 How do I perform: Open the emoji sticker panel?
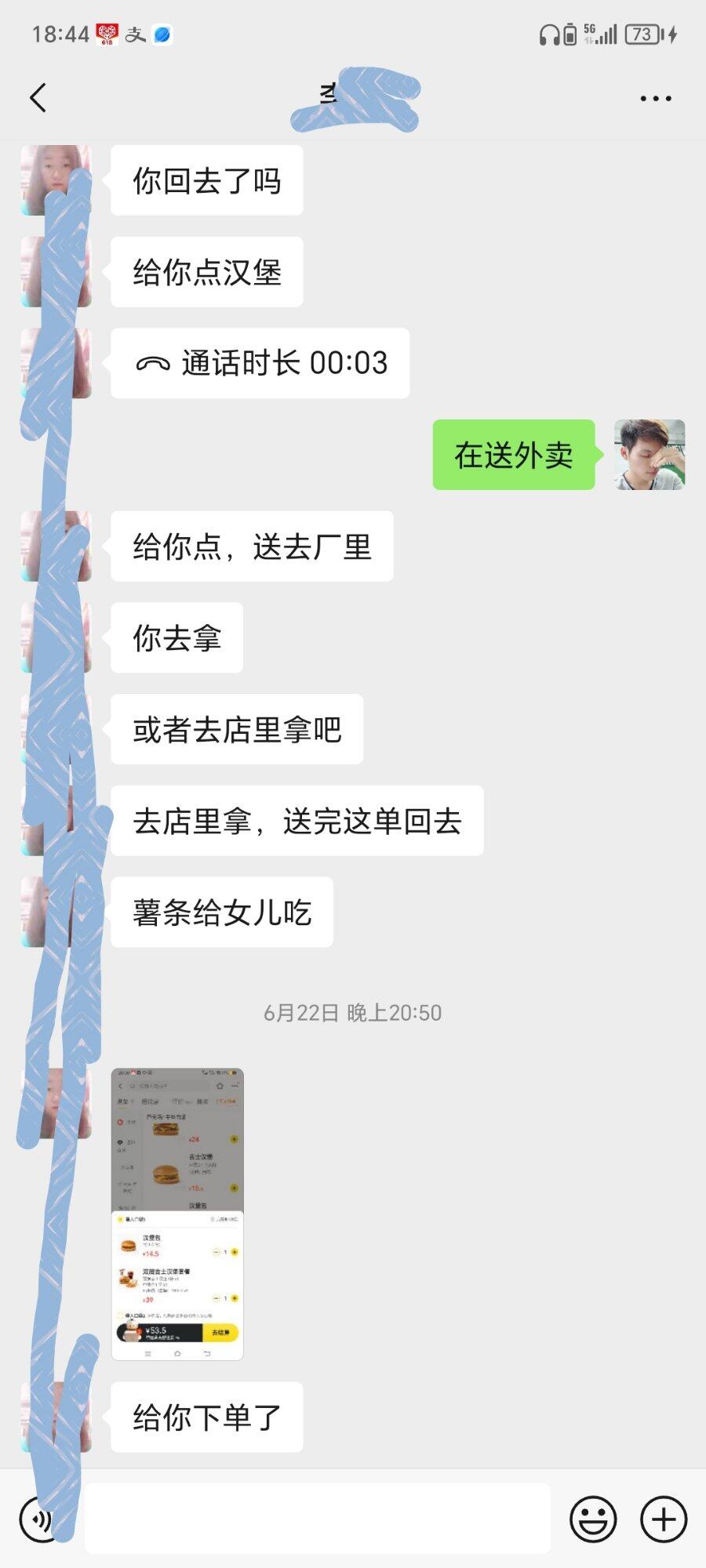pos(592,1519)
